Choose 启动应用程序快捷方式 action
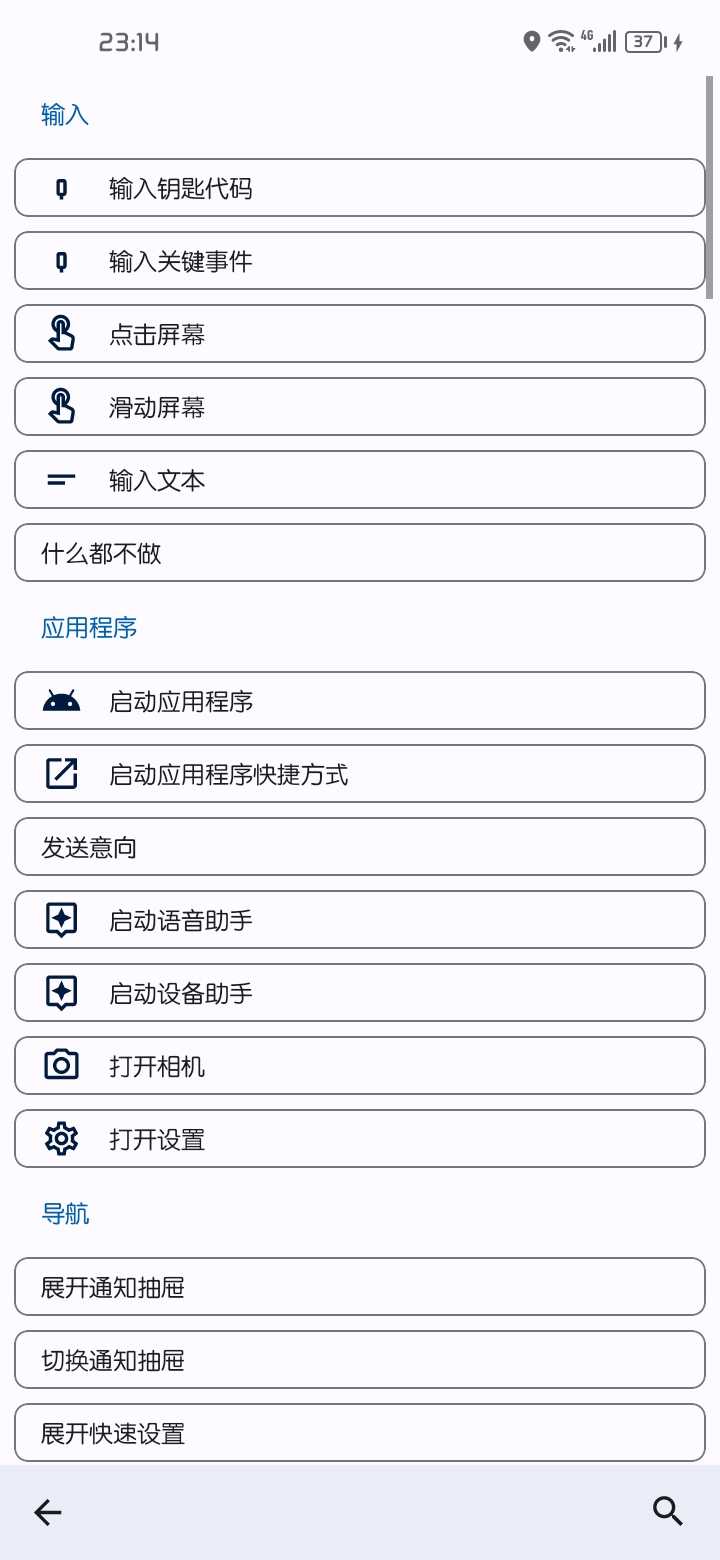 tap(360, 774)
